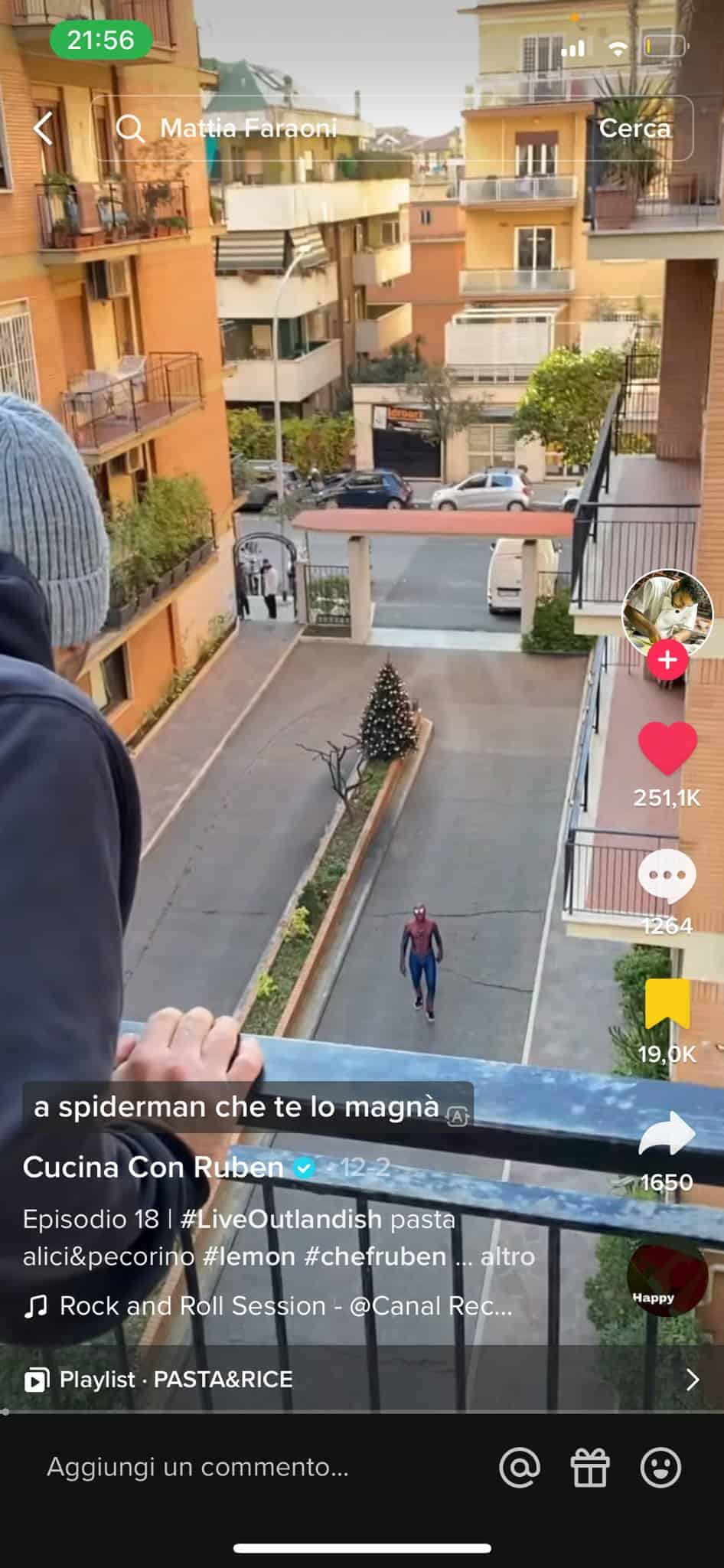Viewport: 724px width, 1568px height.
Task: Mention someone with the @ icon
Action: coord(520,1468)
